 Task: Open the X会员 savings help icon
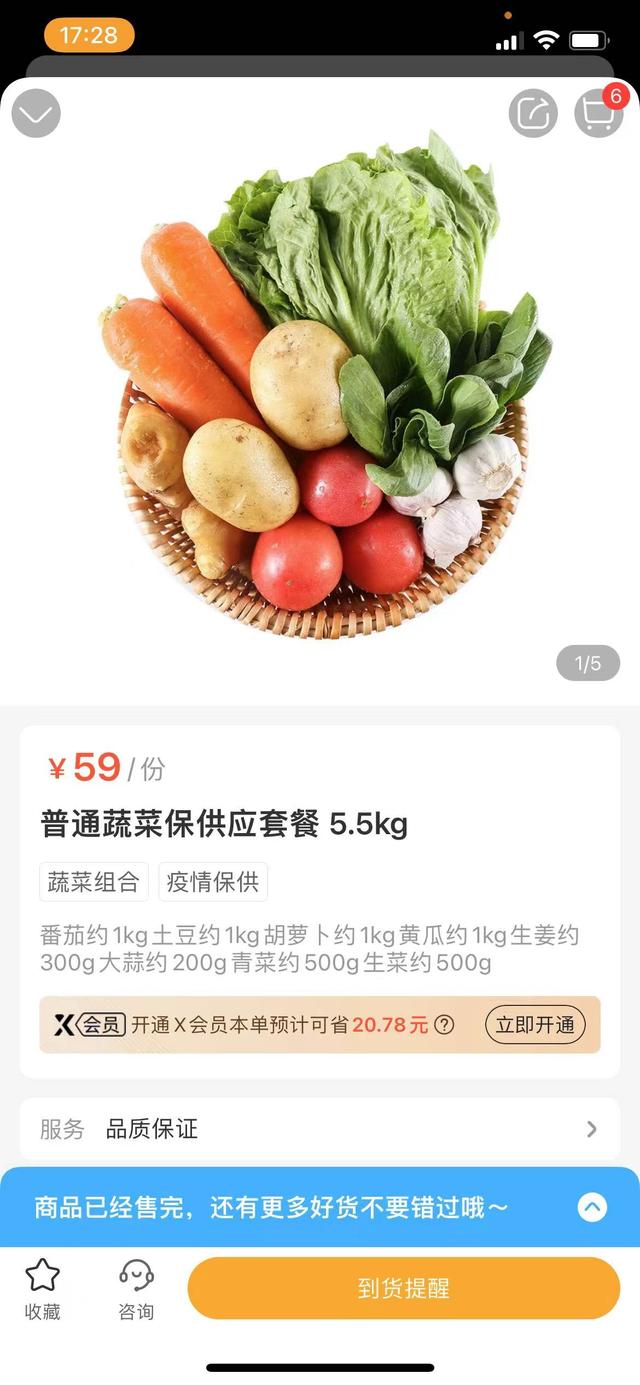click(444, 1025)
